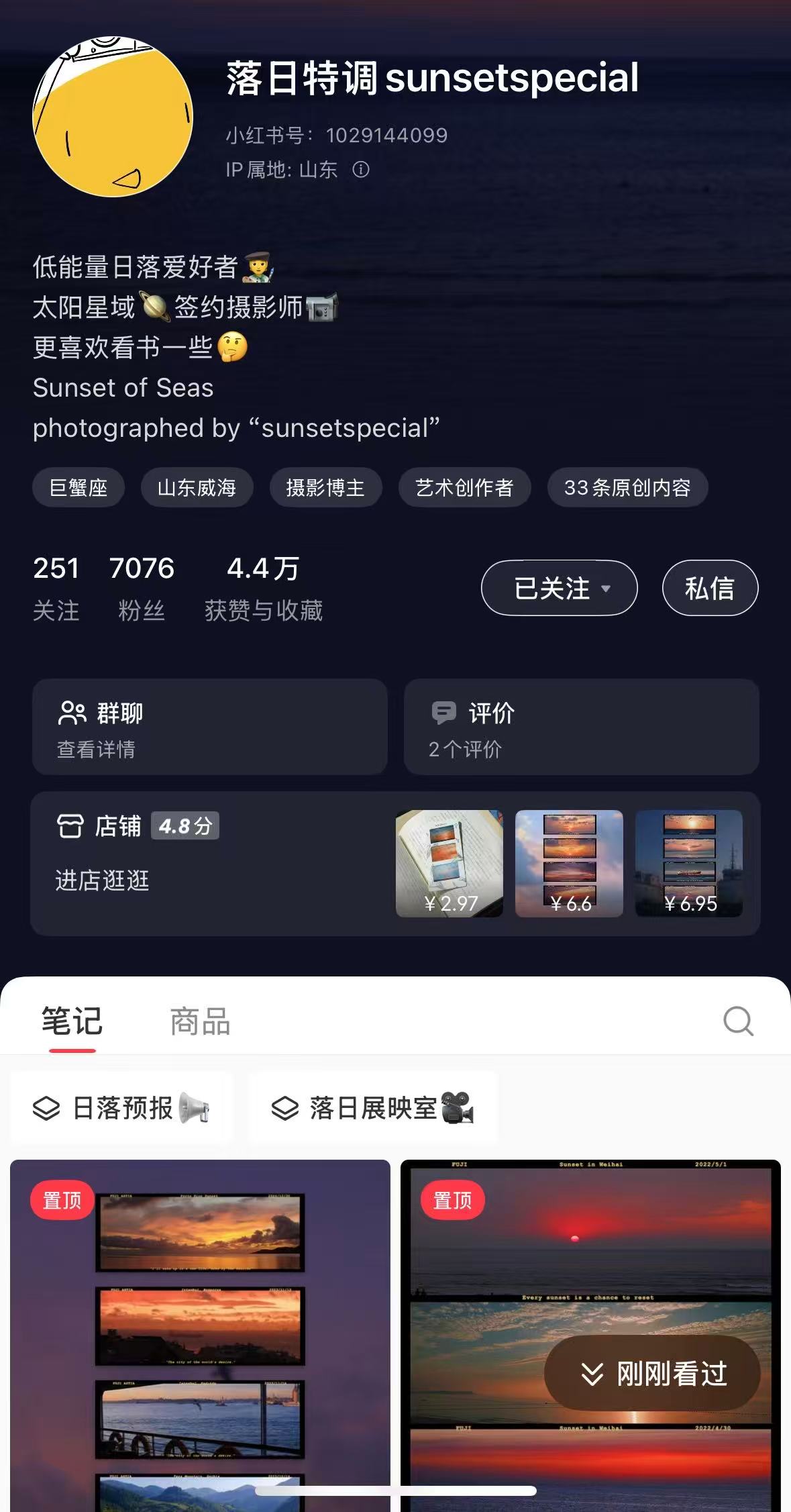The height and width of the screenshot is (1512, 791).
Task: Jump to 刚刚看过 recently viewed note
Action: (652, 1374)
